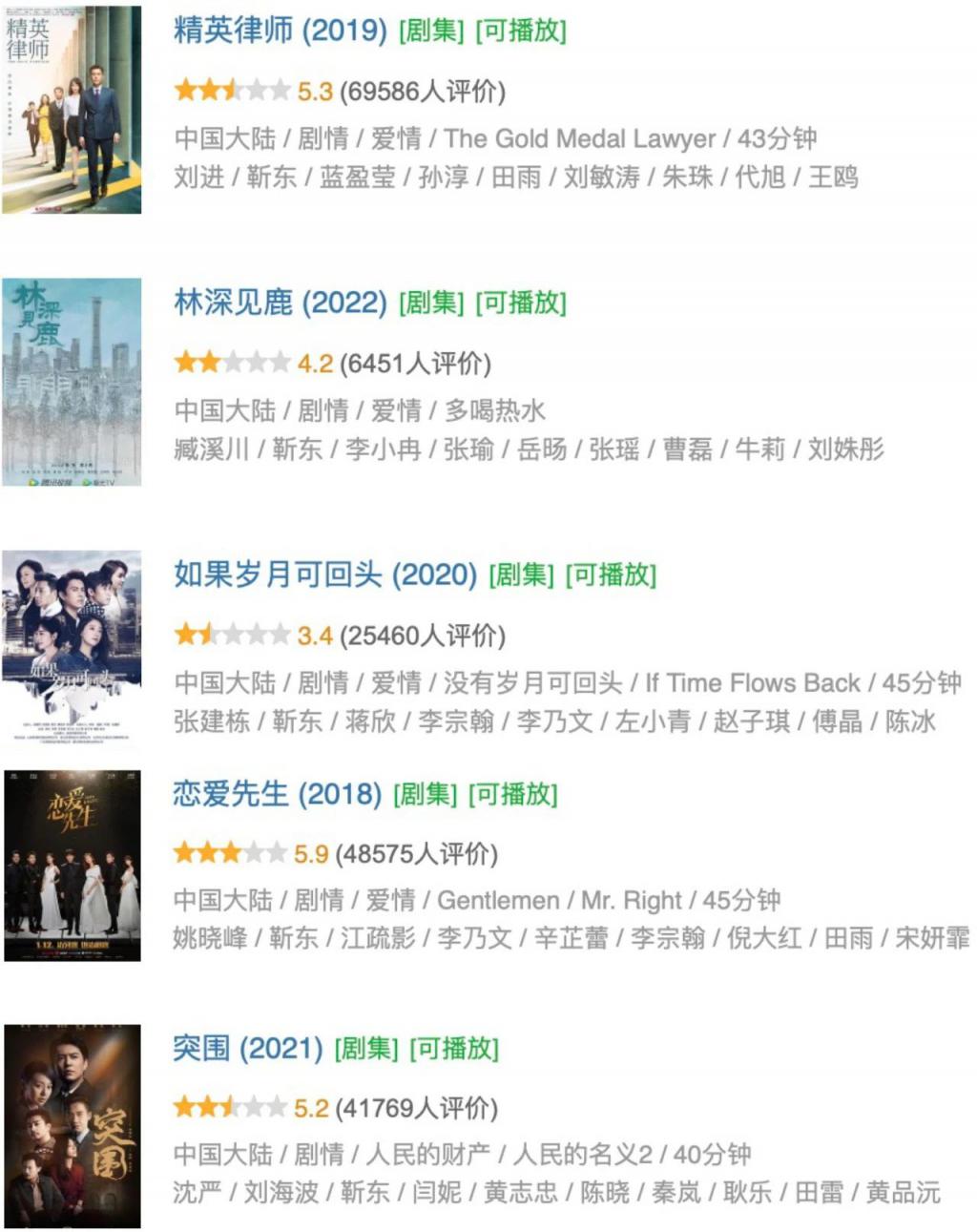Tap the 如果岁月可回头 poster thumbnail
Viewport: 977px width, 1232px height.
(x=72, y=646)
